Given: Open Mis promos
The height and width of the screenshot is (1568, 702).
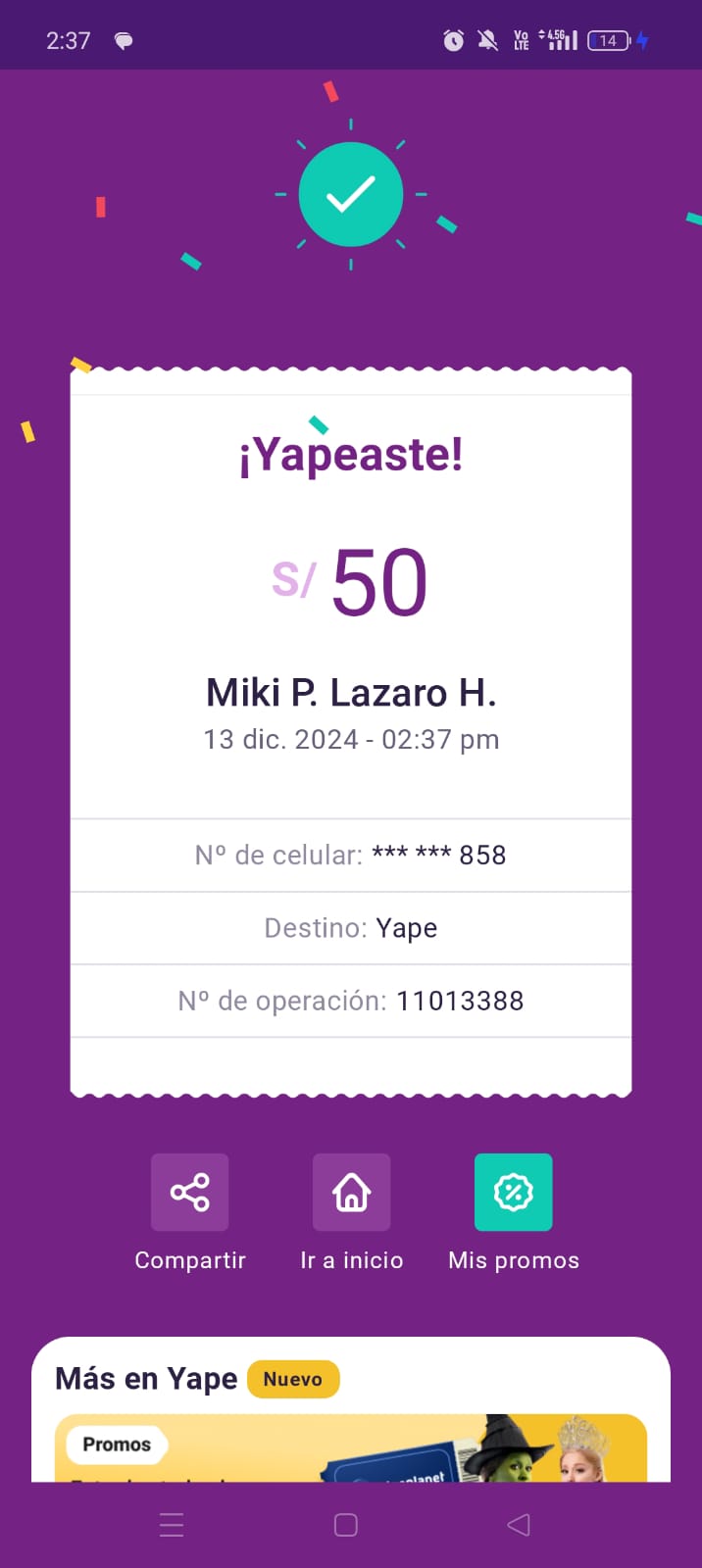Looking at the screenshot, I should click(513, 1193).
